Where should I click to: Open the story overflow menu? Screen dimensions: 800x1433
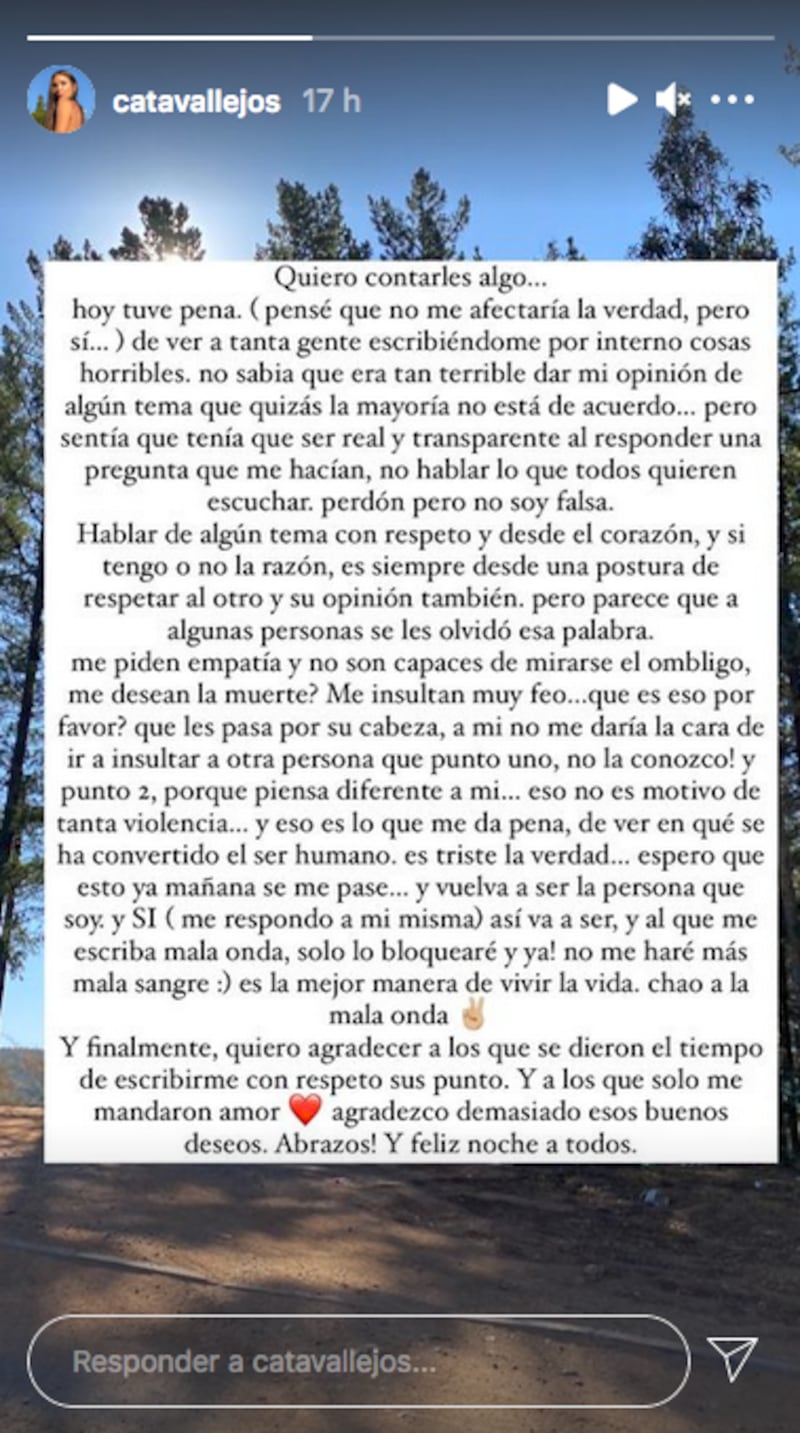732,99
